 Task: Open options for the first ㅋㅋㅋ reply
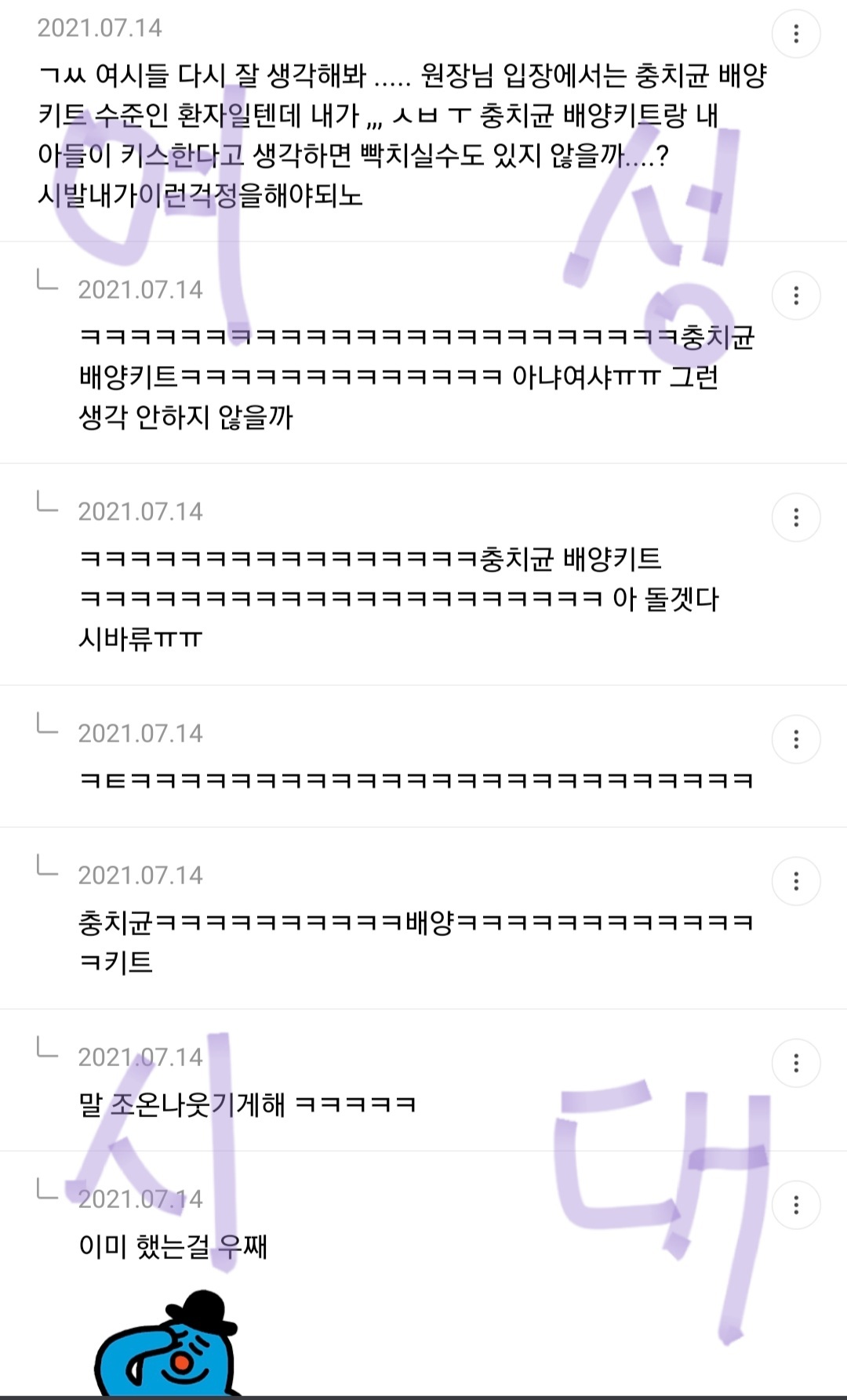pos(798,296)
